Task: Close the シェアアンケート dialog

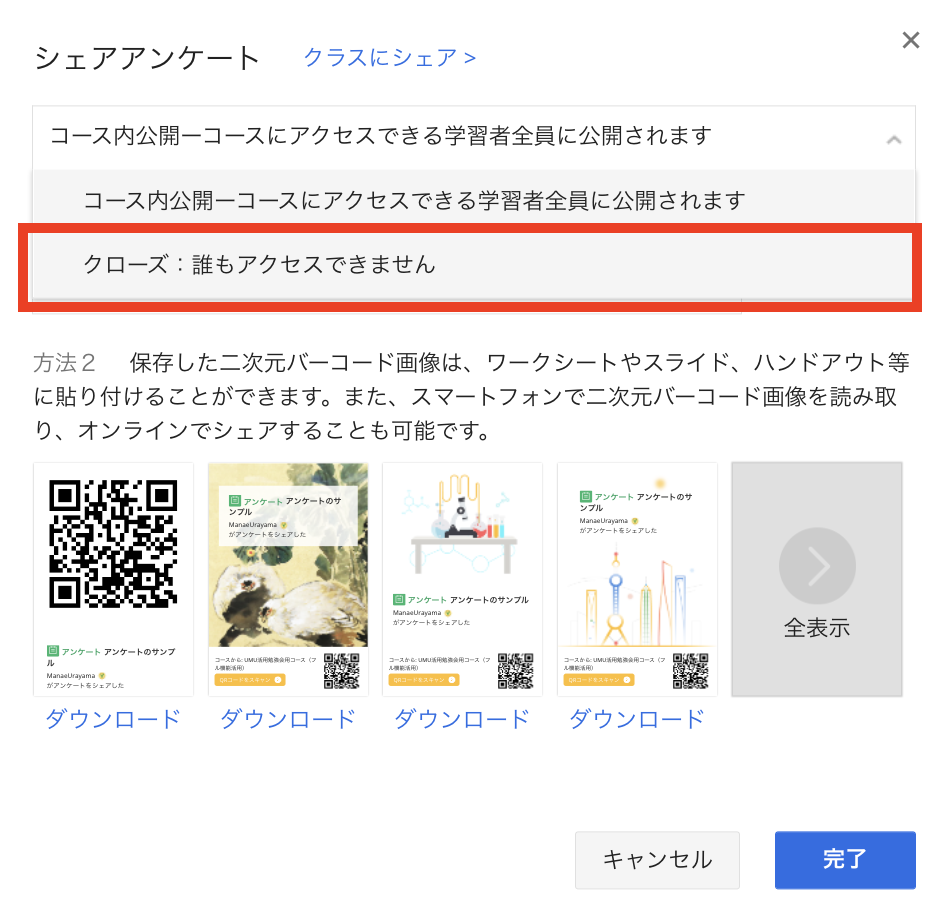Action: point(910,41)
